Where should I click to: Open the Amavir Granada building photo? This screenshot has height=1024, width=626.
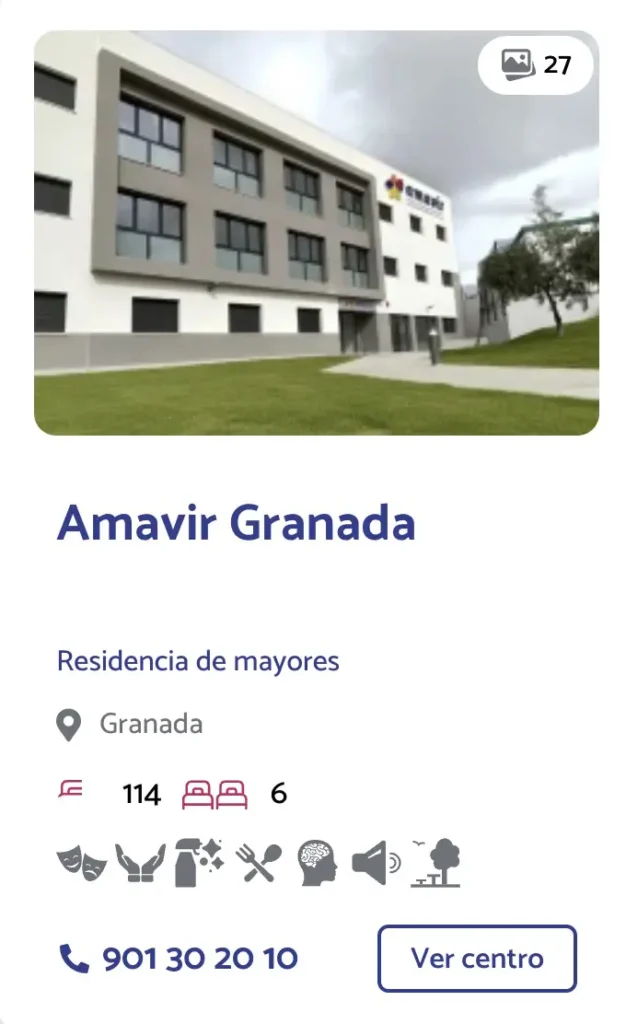point(316,232)
